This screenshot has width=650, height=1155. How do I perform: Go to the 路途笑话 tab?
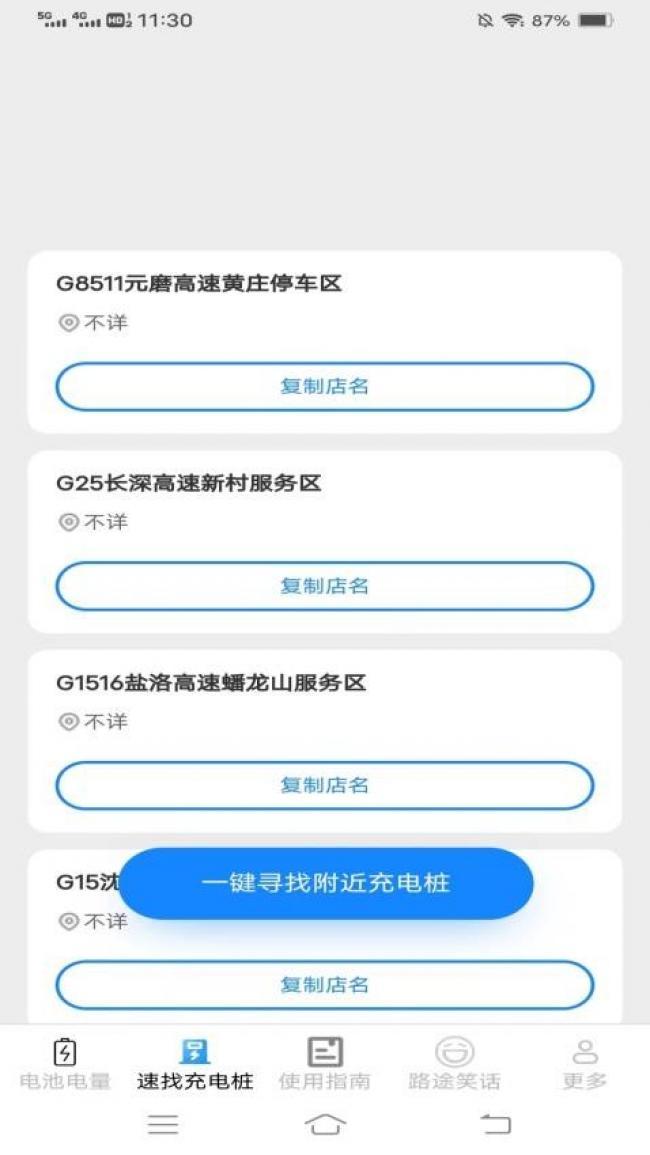[455, 1064]
